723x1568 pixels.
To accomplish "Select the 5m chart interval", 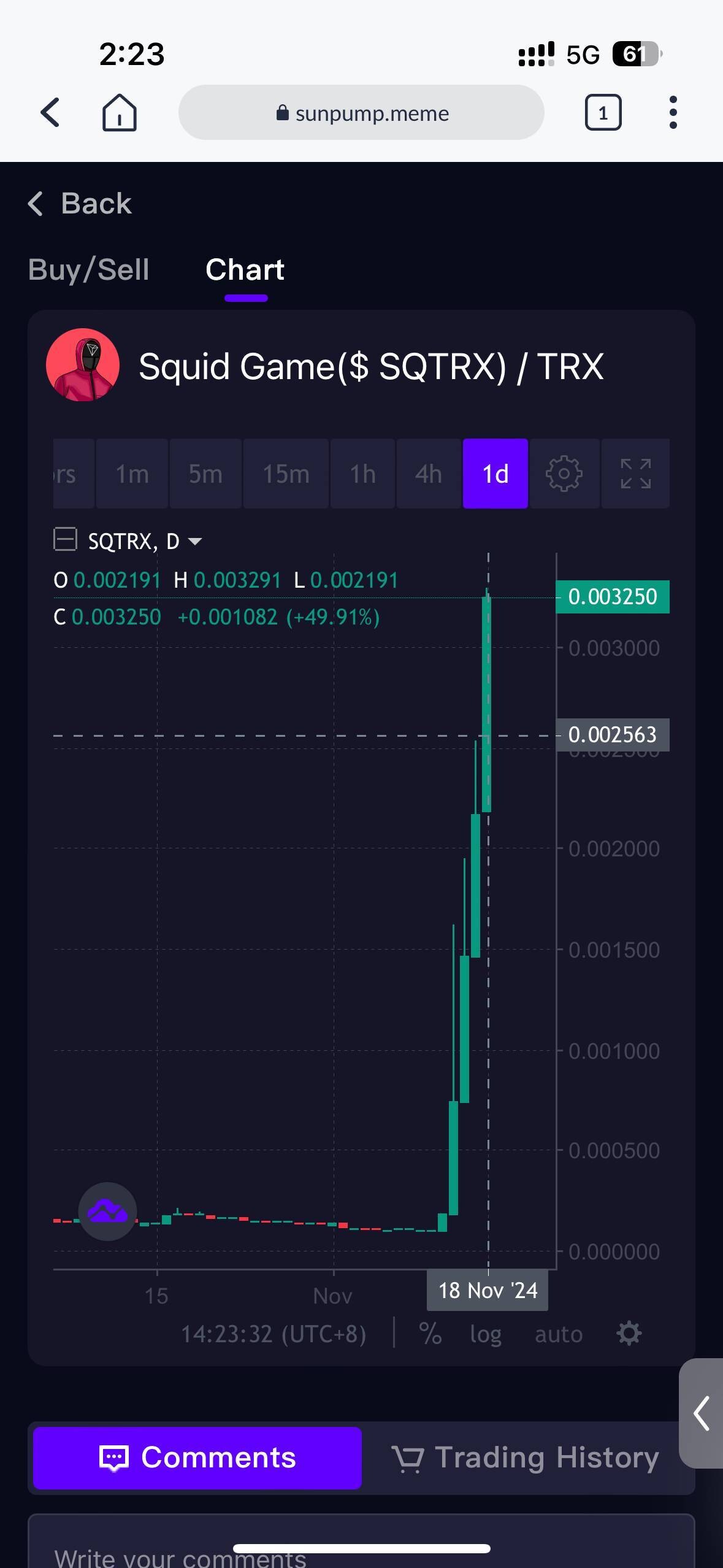I will click(205, 474).
